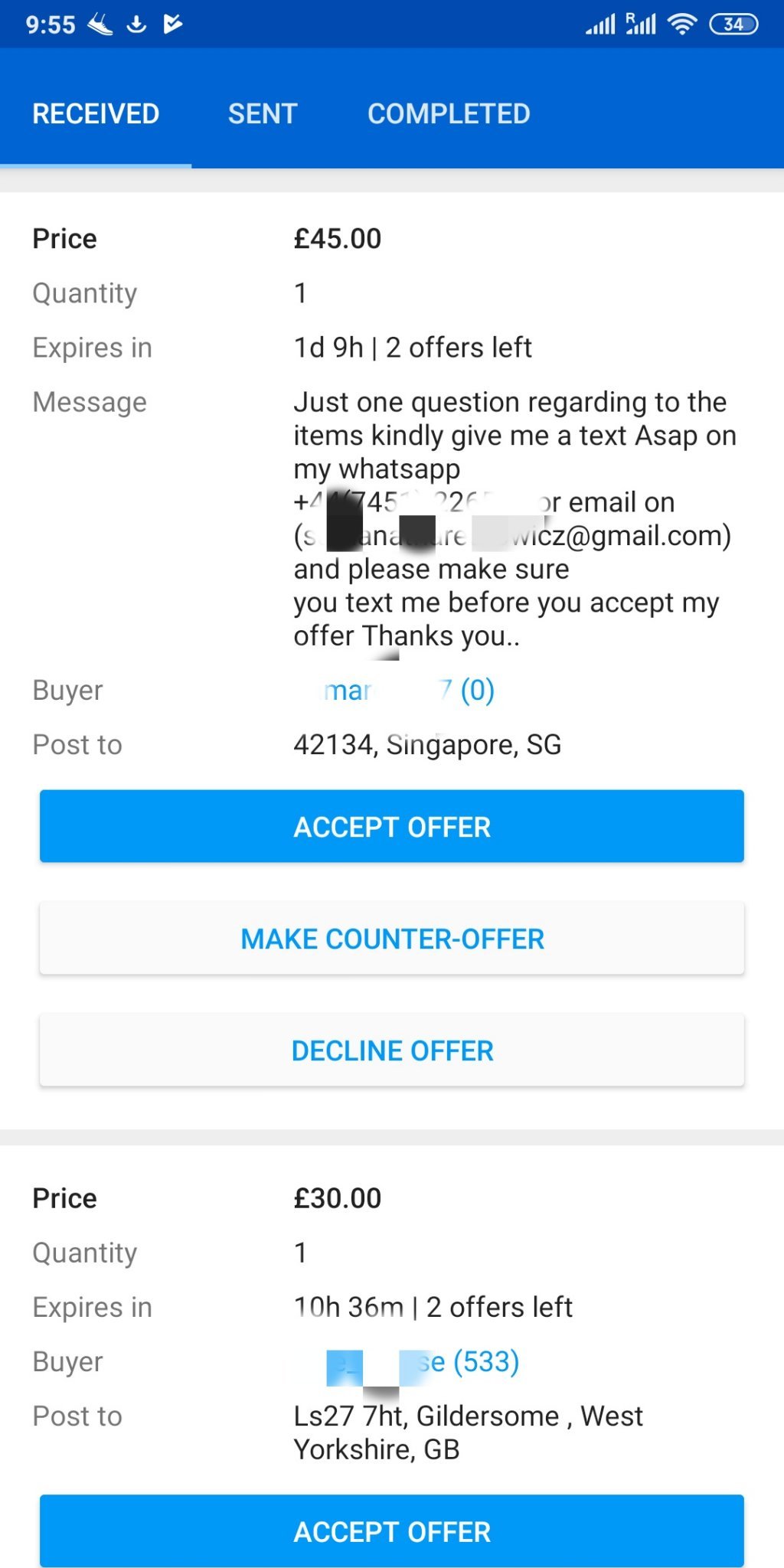Select the Received tab
The height and width of the screenshot is (1568, 784).
[96, 113]
